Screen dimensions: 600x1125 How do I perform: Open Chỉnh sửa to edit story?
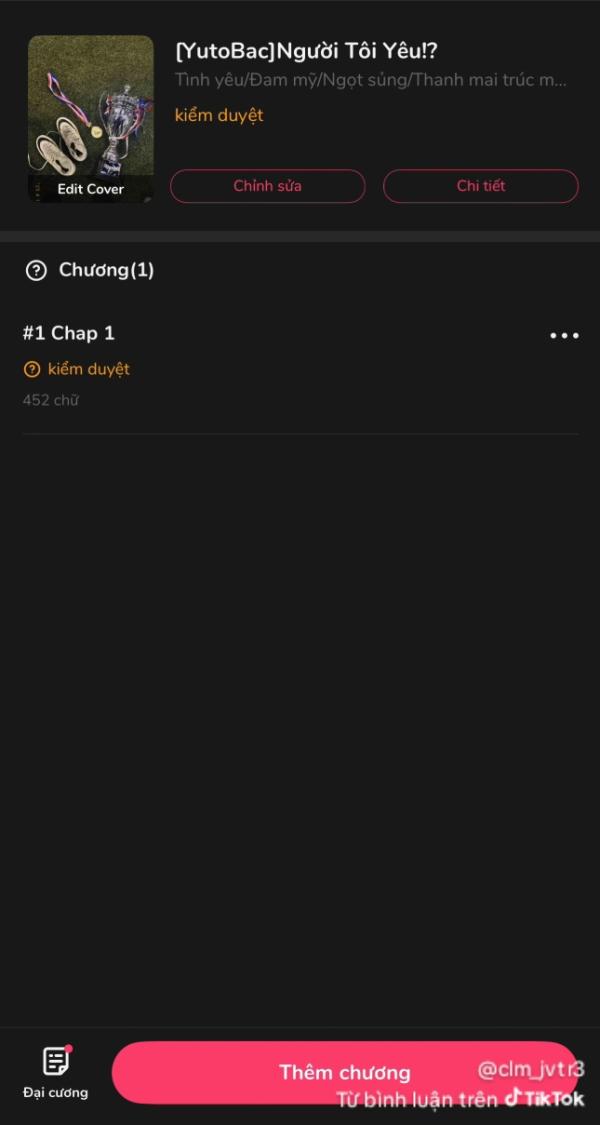point(267,186)
